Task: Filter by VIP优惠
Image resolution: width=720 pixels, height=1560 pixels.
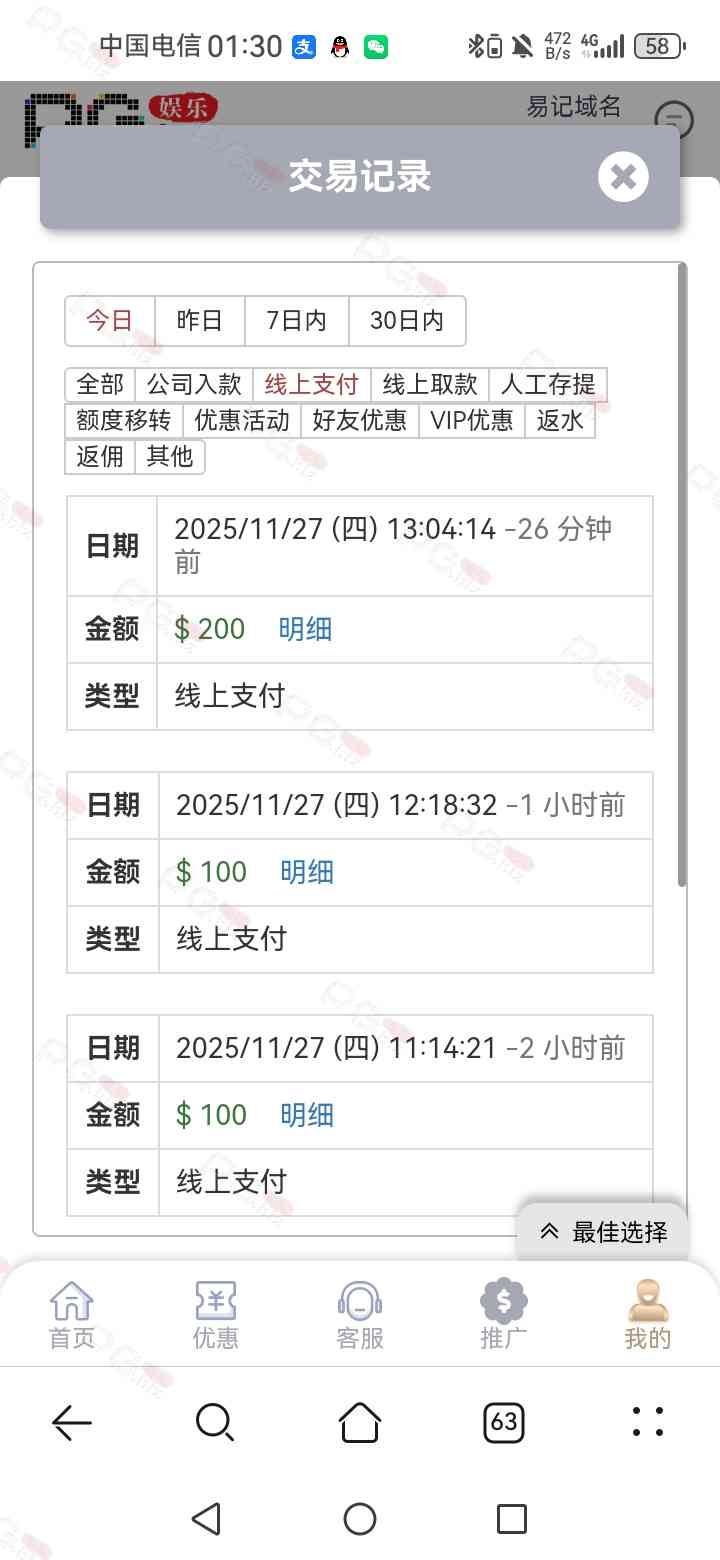Action: (471, 420)
